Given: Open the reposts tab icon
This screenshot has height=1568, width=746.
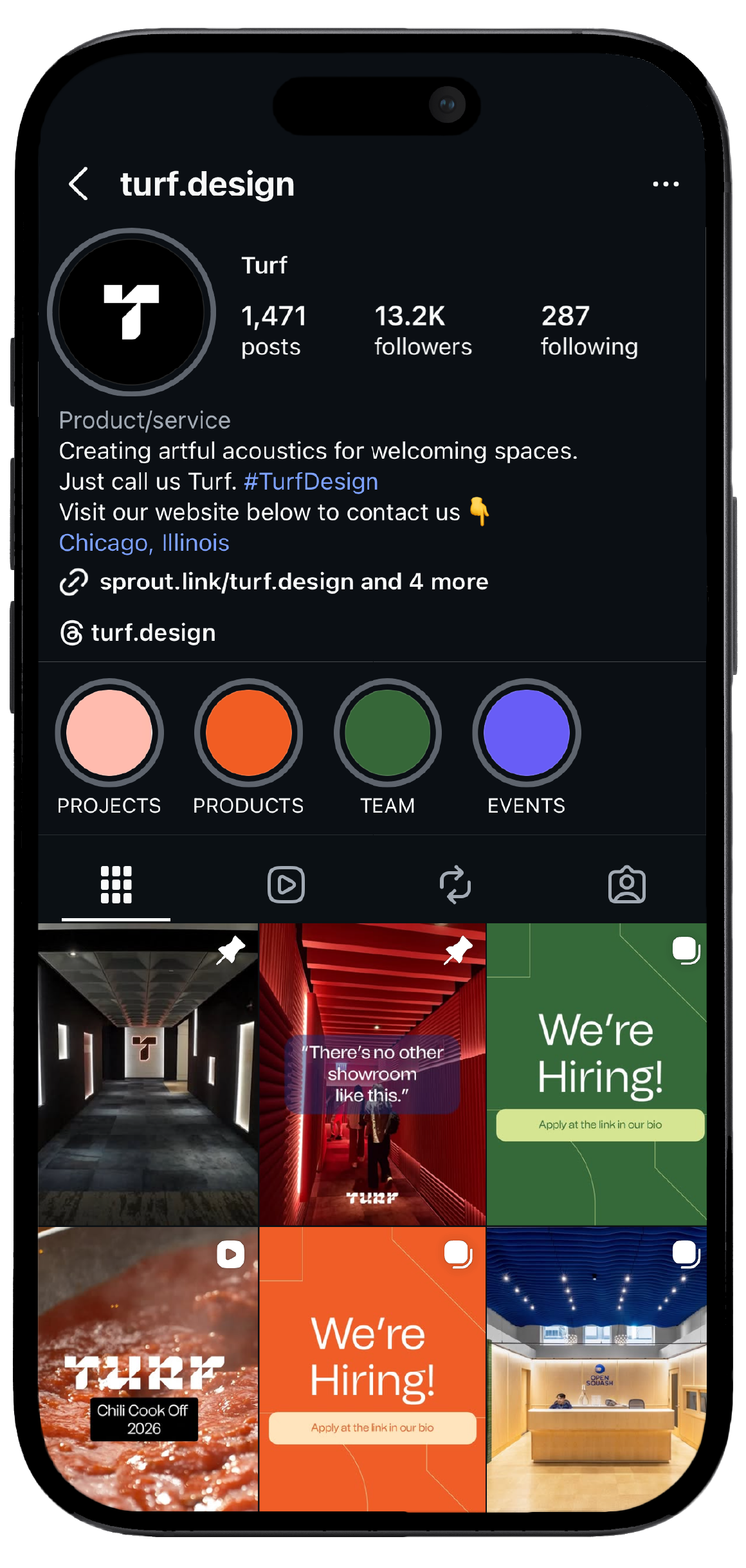Looking at the screenshot, I should click(x=457, y=885).
